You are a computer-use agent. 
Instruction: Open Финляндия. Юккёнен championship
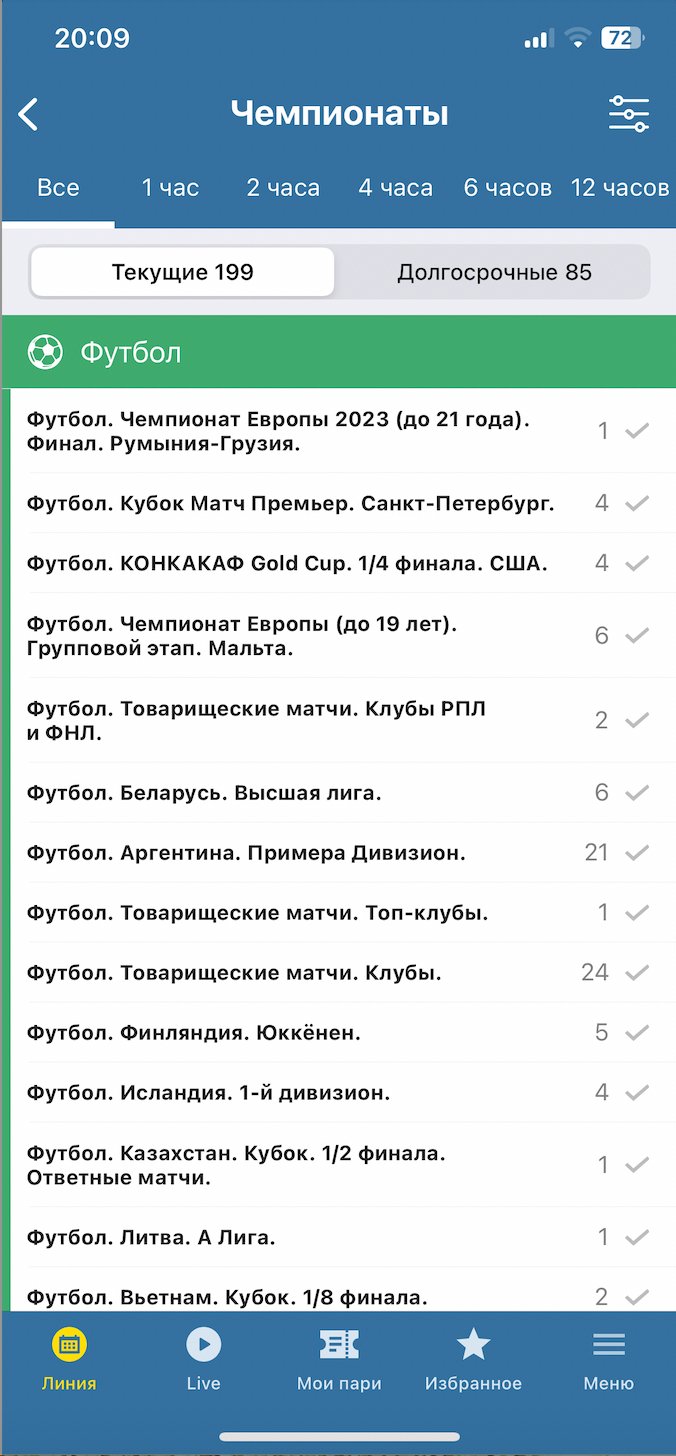pyautogui.click(x=194, y=1032)
